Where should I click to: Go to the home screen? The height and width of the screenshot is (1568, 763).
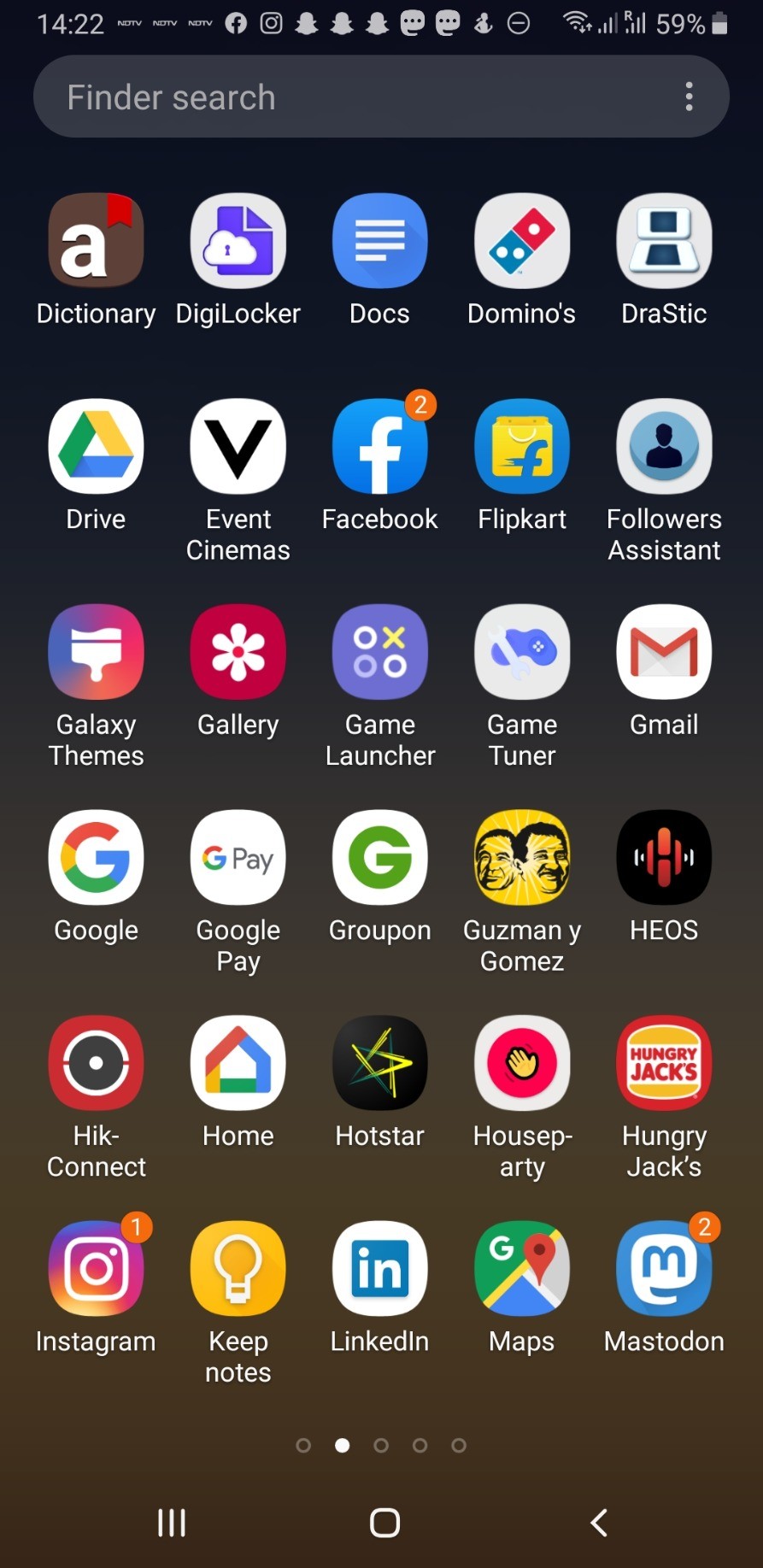(x=384, y=1523)
